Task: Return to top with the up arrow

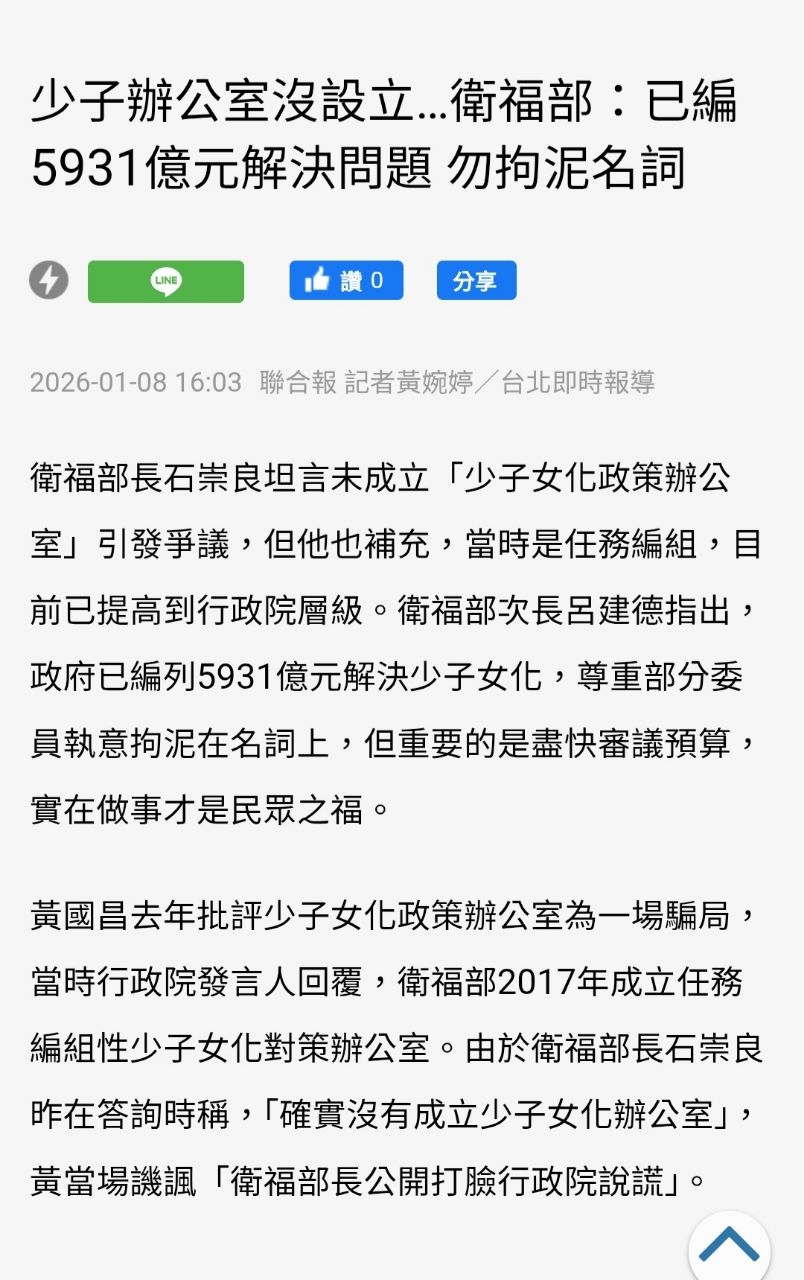Action: click(x=729, y=1246)
